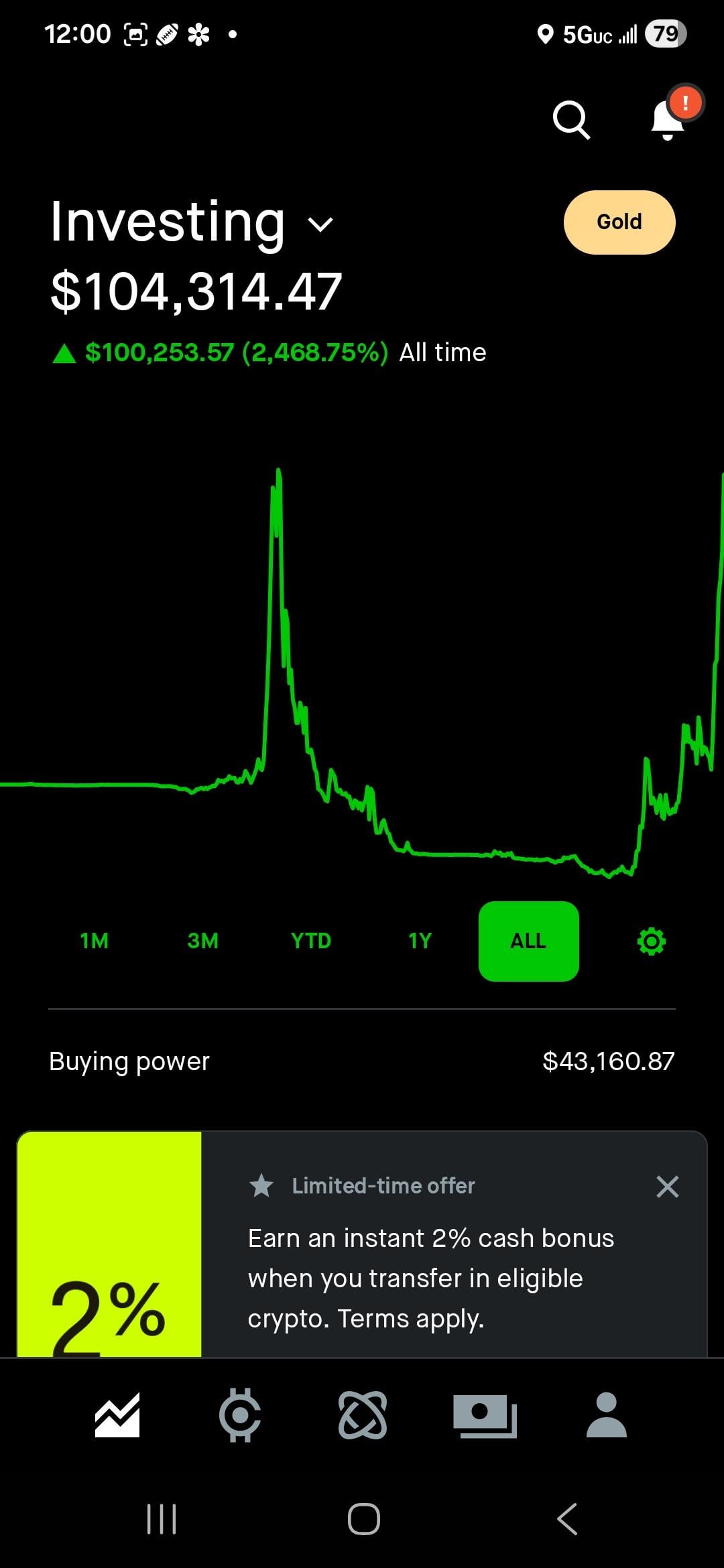Open the Buying power row
Viewport: 724px width, 1568px height.
(362, 1061)
